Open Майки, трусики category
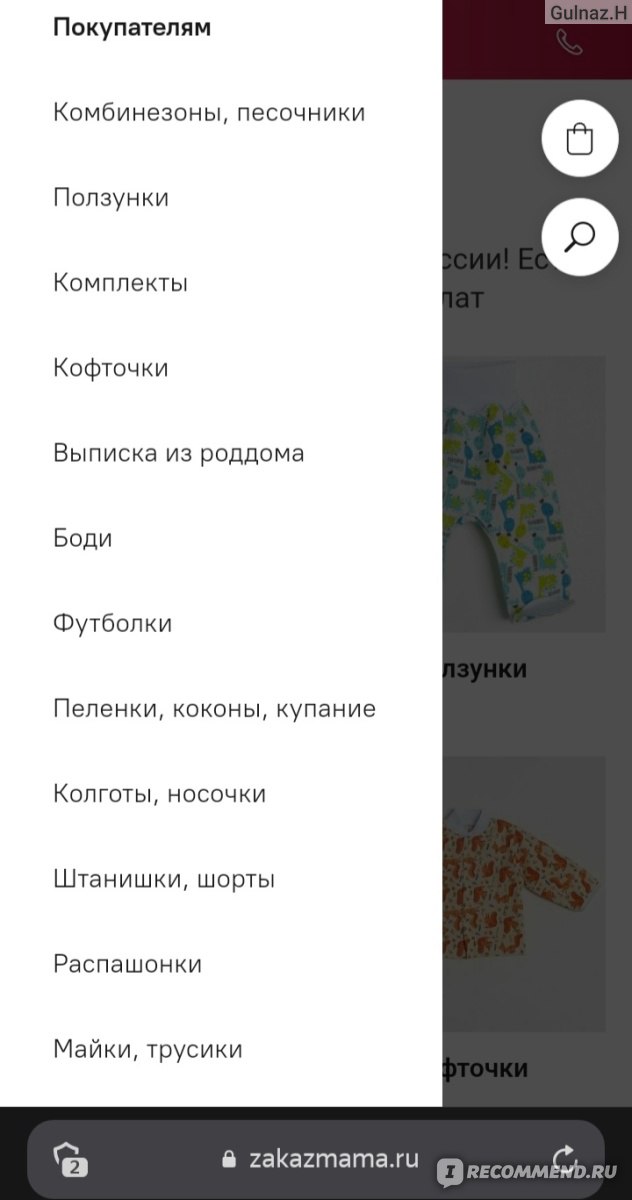Screen dimensions: 632x1200 [148, 1049]
